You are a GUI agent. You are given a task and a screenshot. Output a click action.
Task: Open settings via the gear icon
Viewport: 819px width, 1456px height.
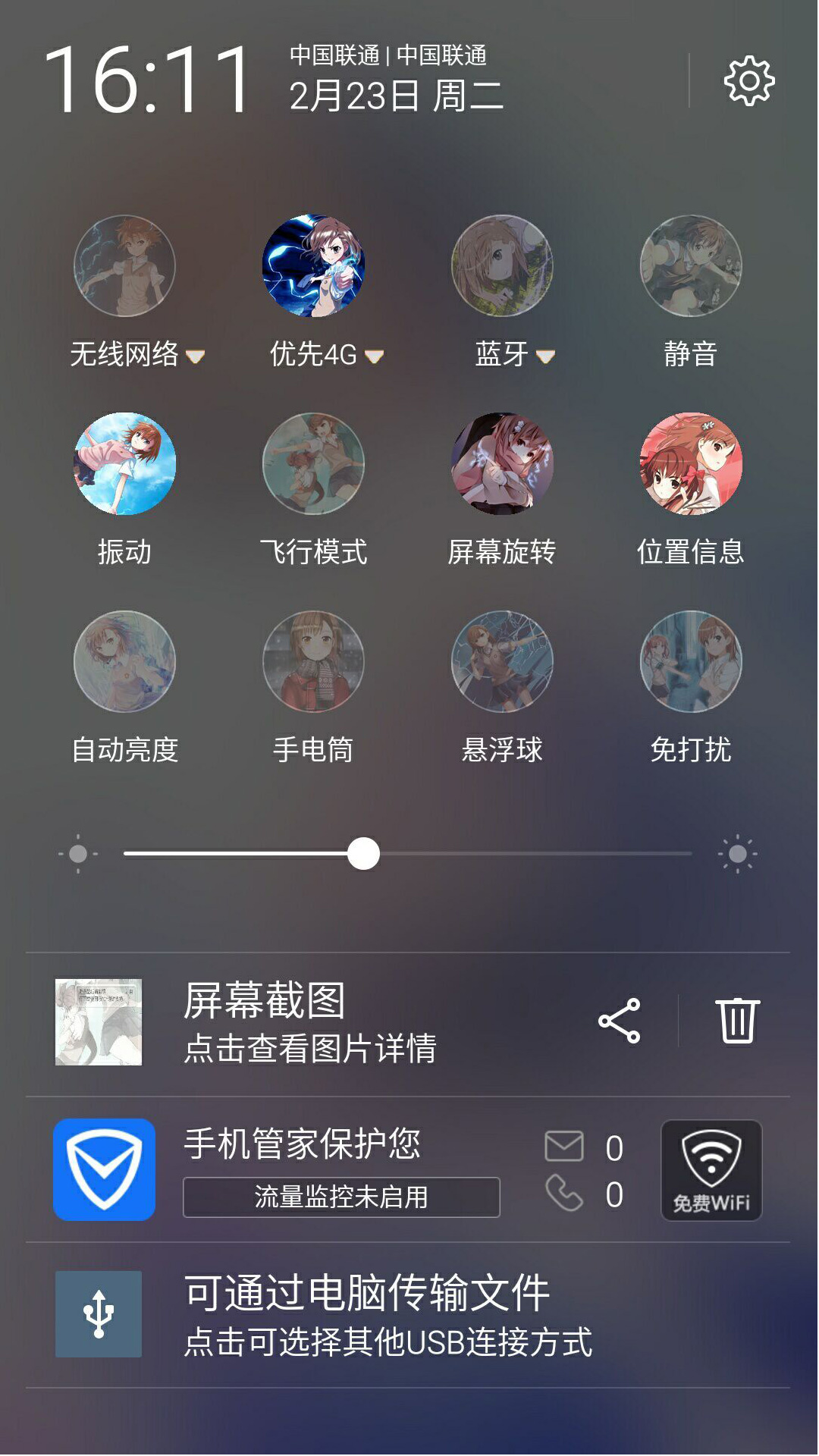coord(748,81)
